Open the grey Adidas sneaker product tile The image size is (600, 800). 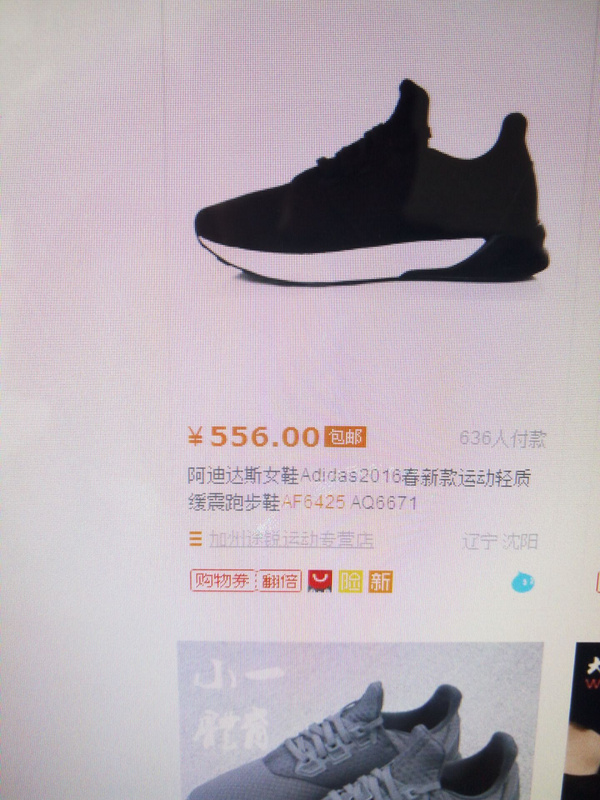pyautogui.click(x=360, y=722)
